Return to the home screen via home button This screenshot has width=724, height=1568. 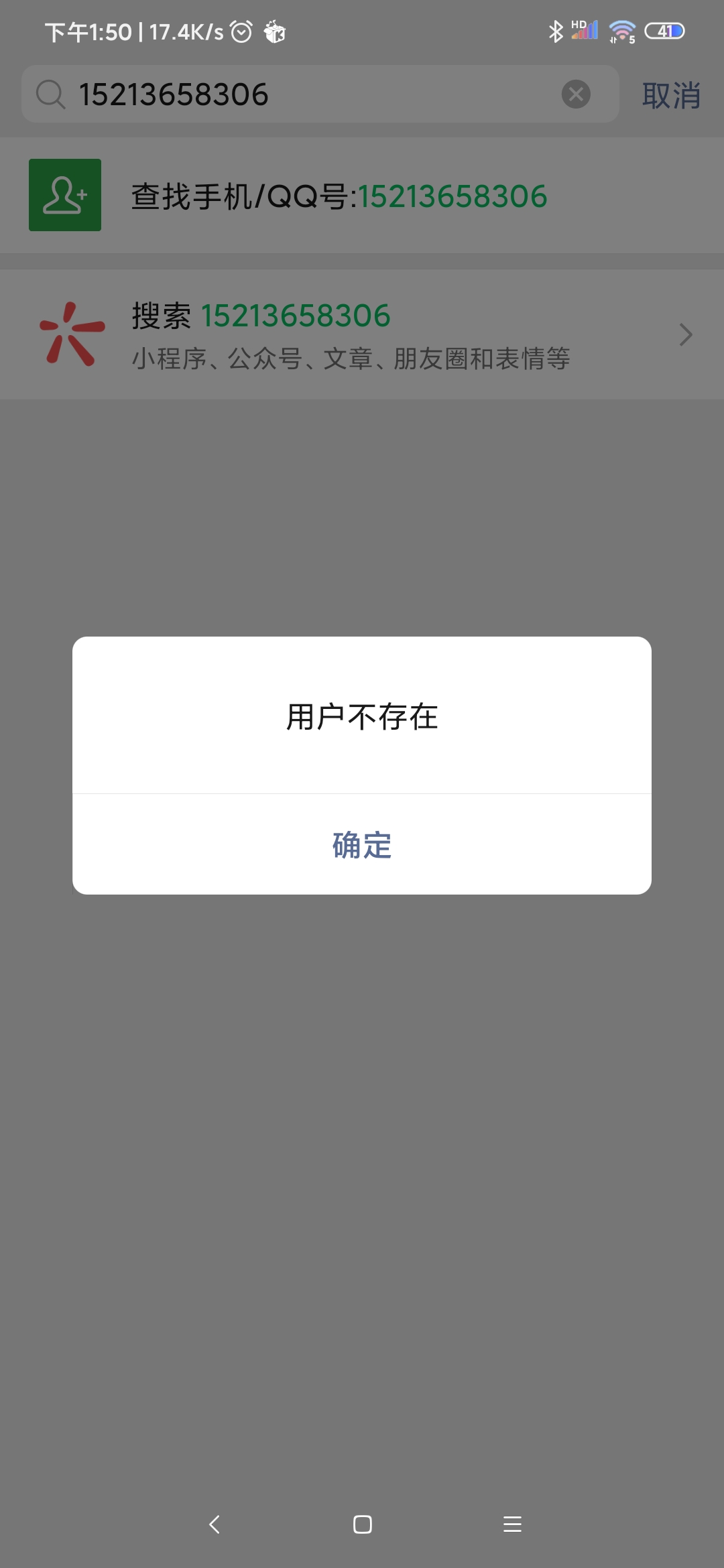(362, 1524)
